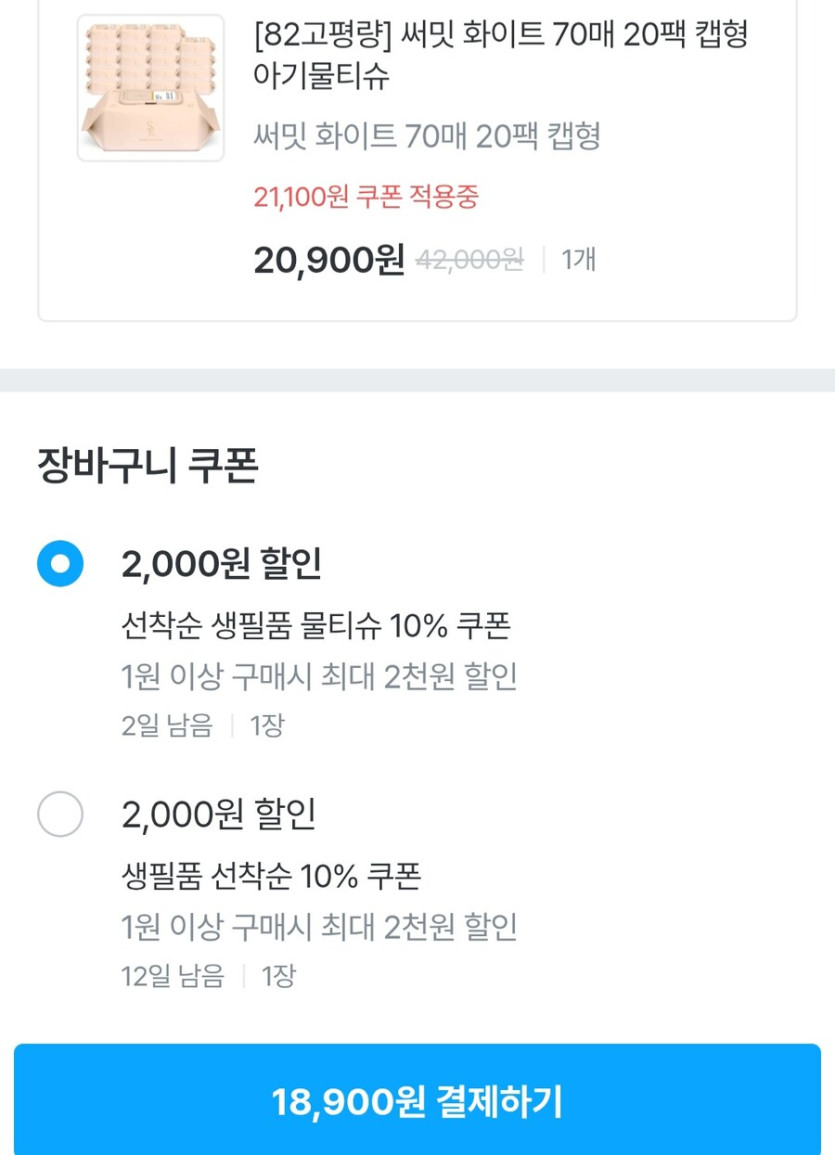Click the strikethrough original price 42,000원

coord(473,260)
